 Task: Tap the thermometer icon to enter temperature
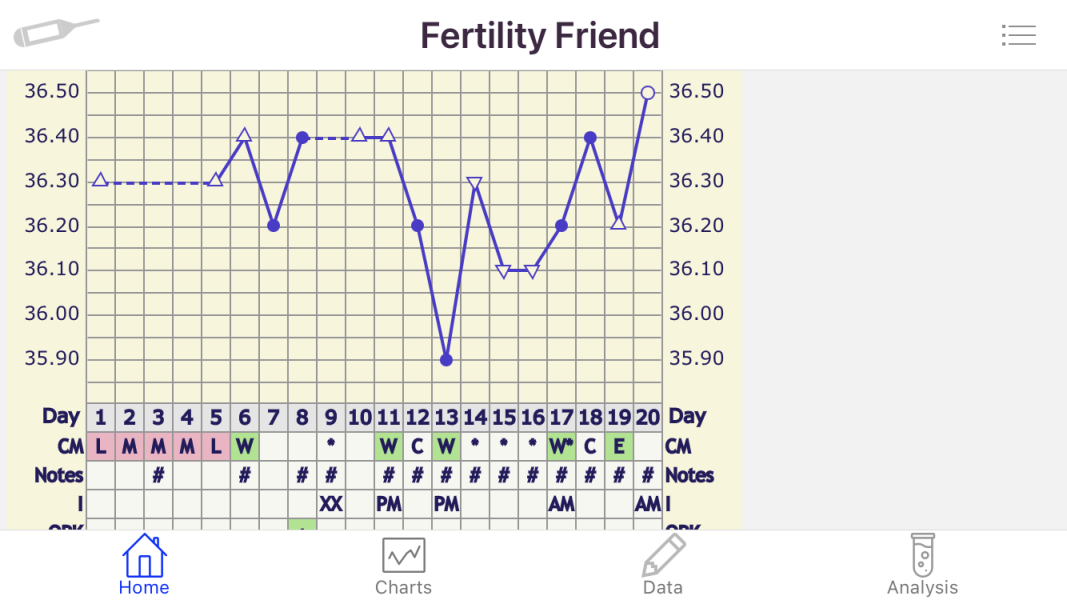(x=55, y=33)
